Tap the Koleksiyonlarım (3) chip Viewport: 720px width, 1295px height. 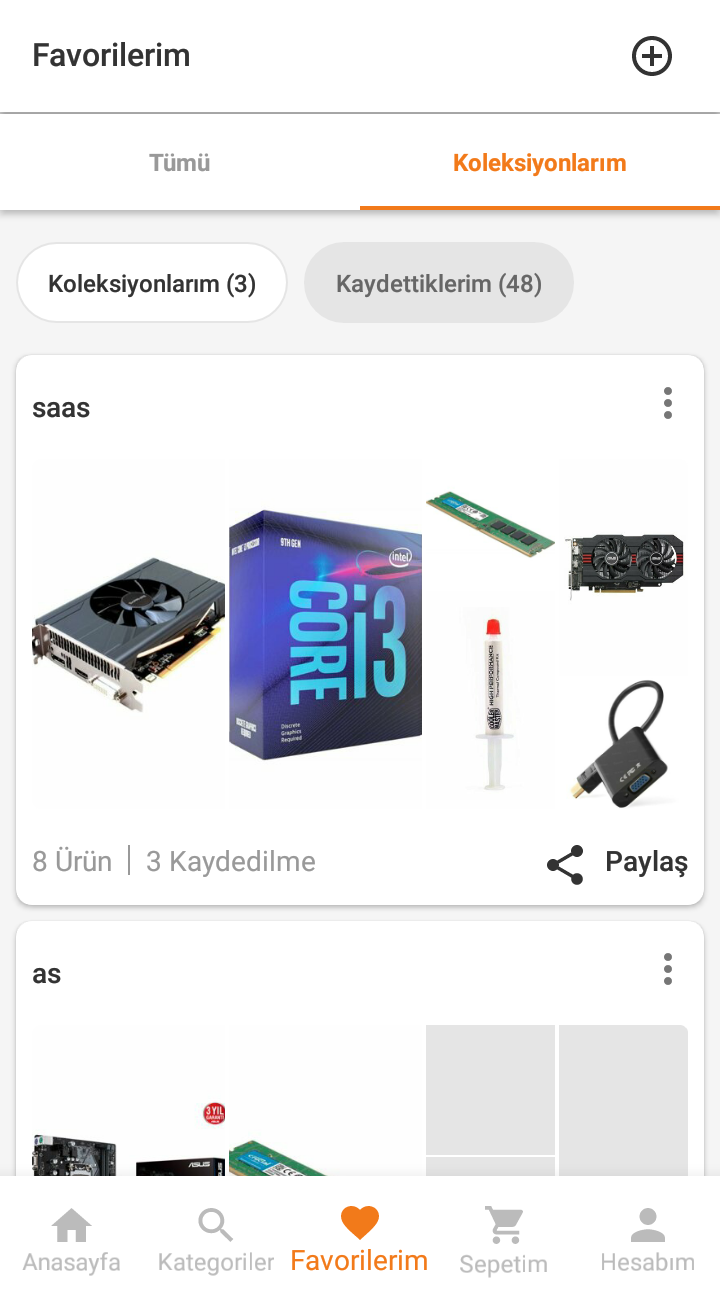tap(152, 283)
